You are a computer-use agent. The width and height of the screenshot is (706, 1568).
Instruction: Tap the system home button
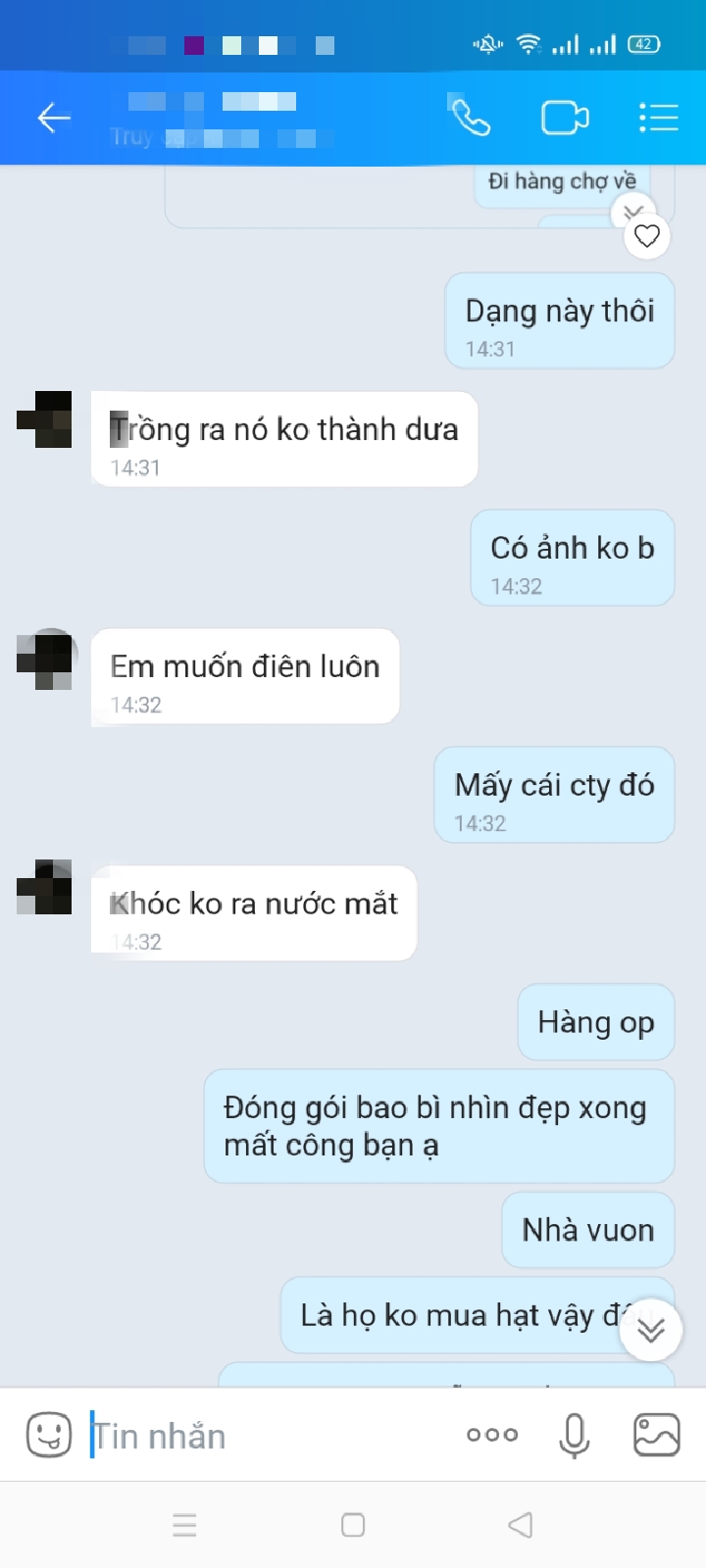[x=353, y=1525]
